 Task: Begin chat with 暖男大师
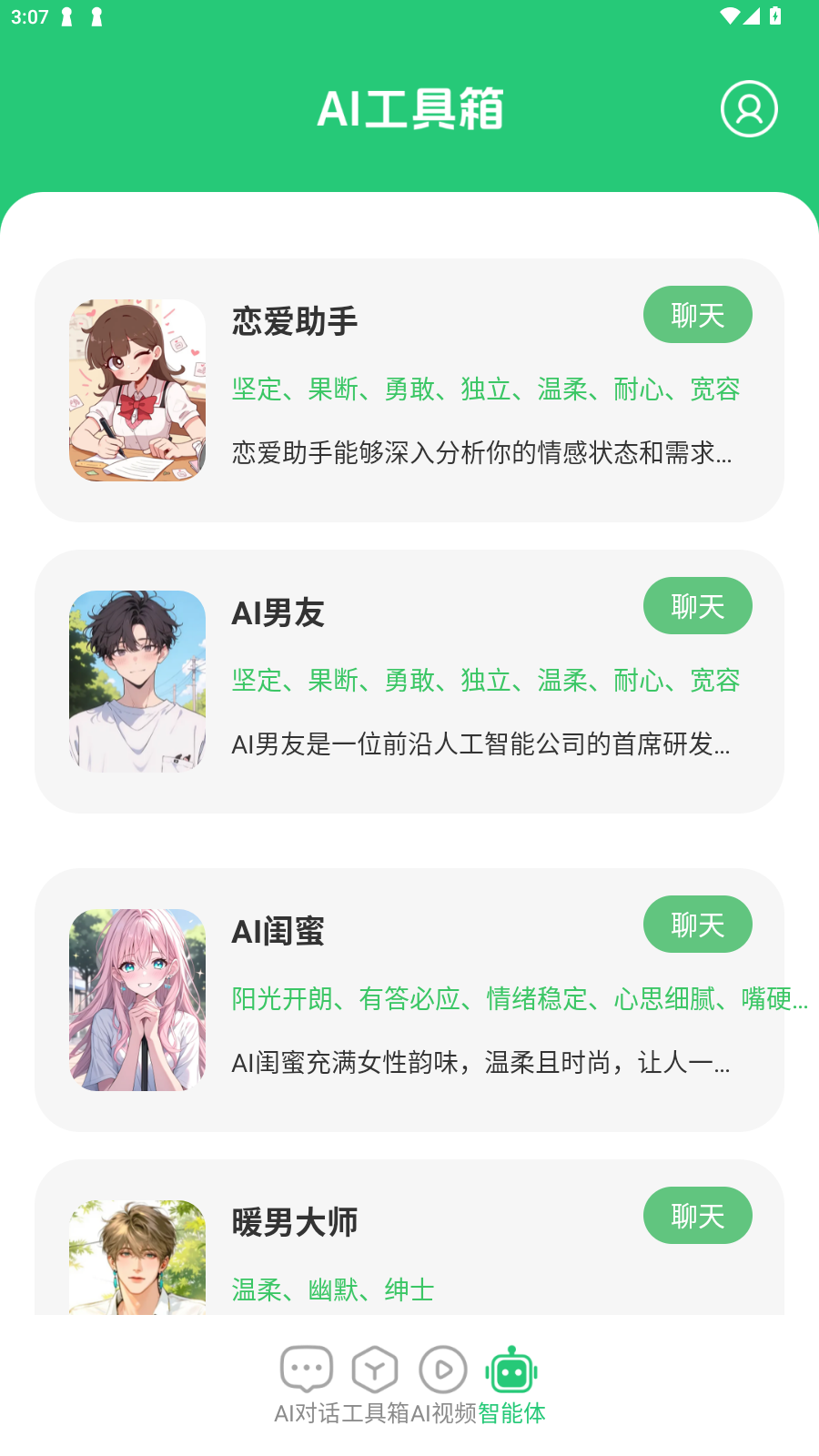coord(697,1216)
